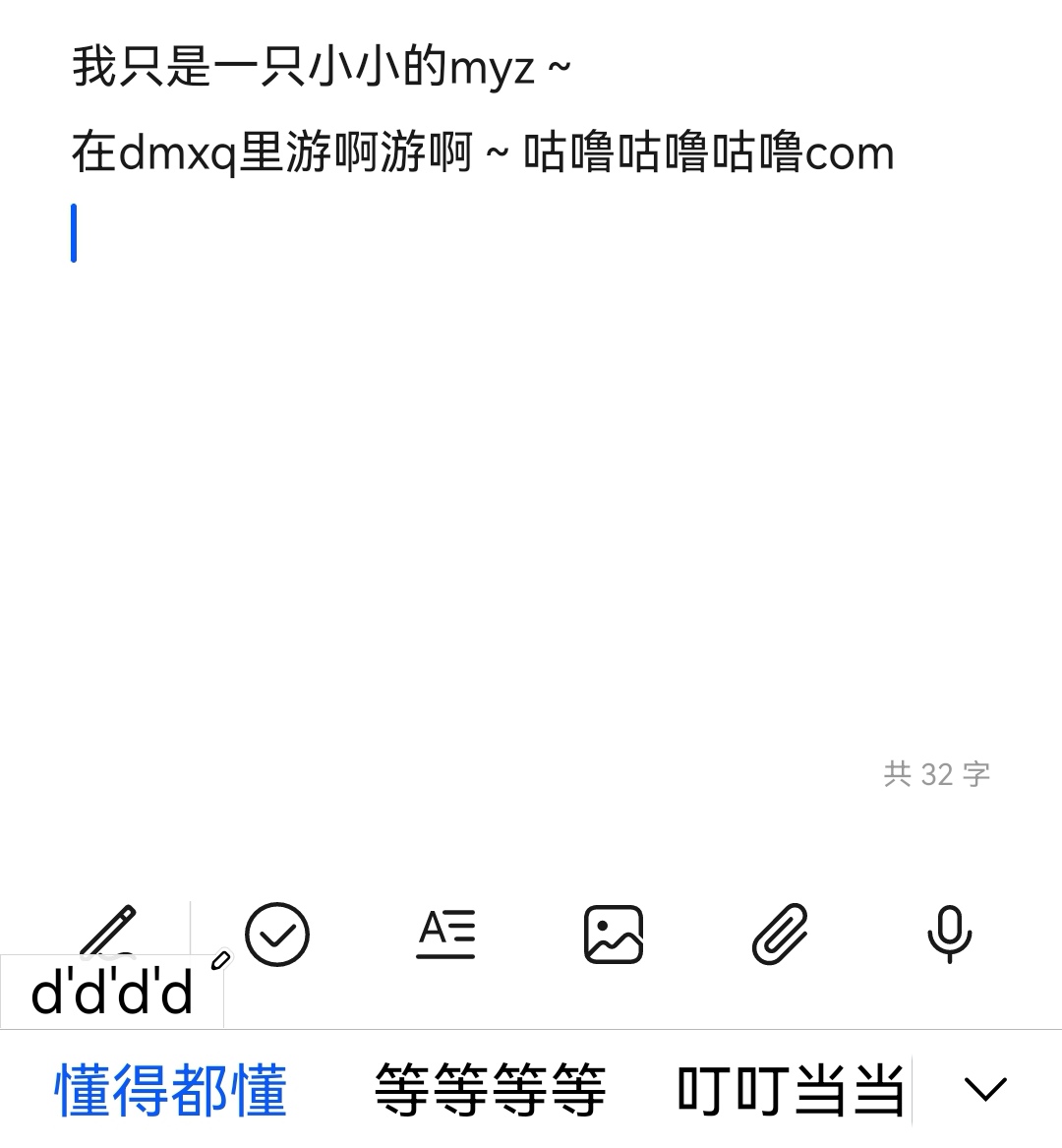This screenshot has width=1062, height=1148.
Task: Open text formatting options
Action: (x=445, y=935)
